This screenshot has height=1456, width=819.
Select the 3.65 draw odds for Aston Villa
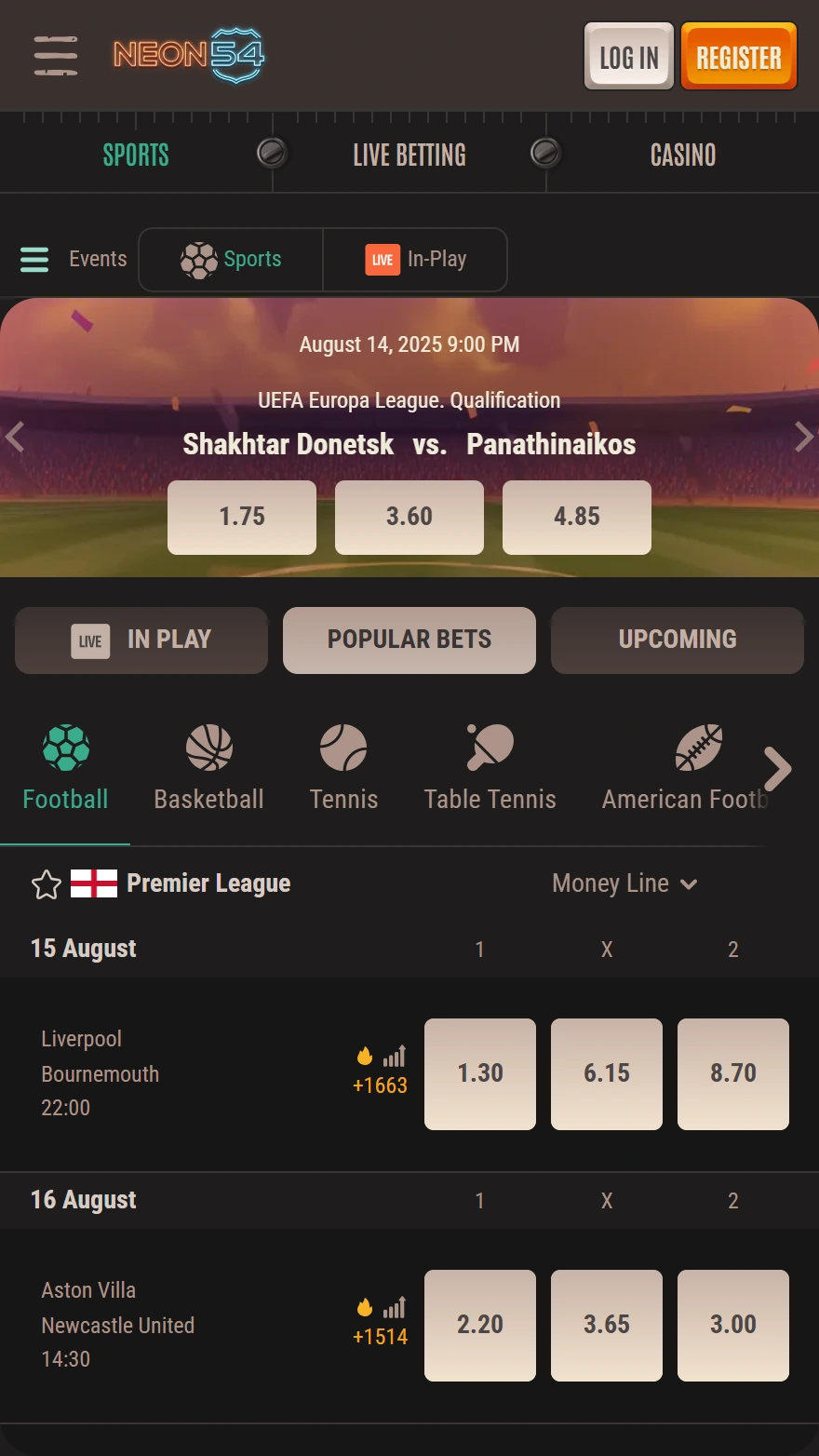(x=607, y=1325)
